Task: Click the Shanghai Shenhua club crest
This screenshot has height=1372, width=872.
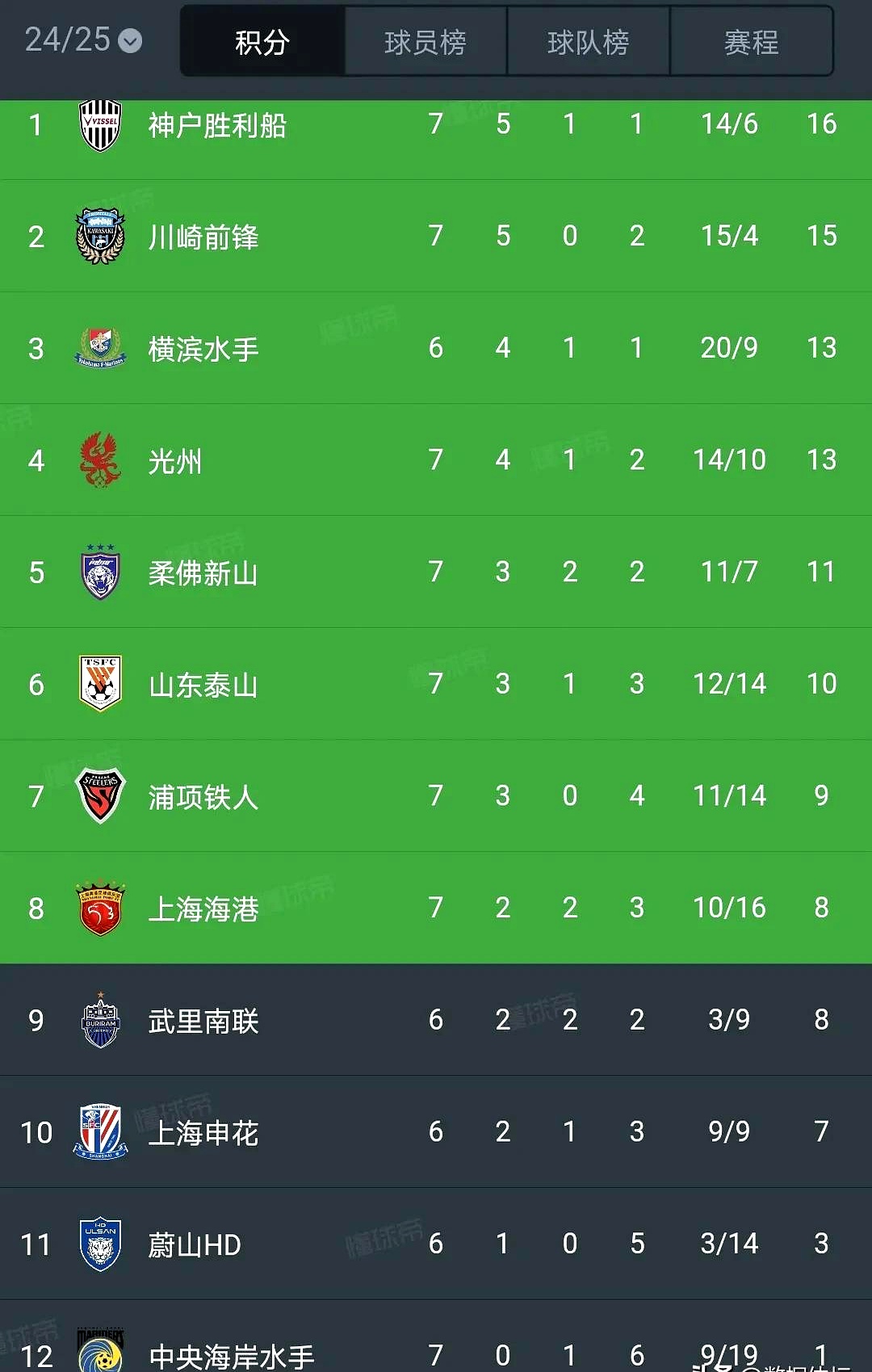Action: point(99,1131)
